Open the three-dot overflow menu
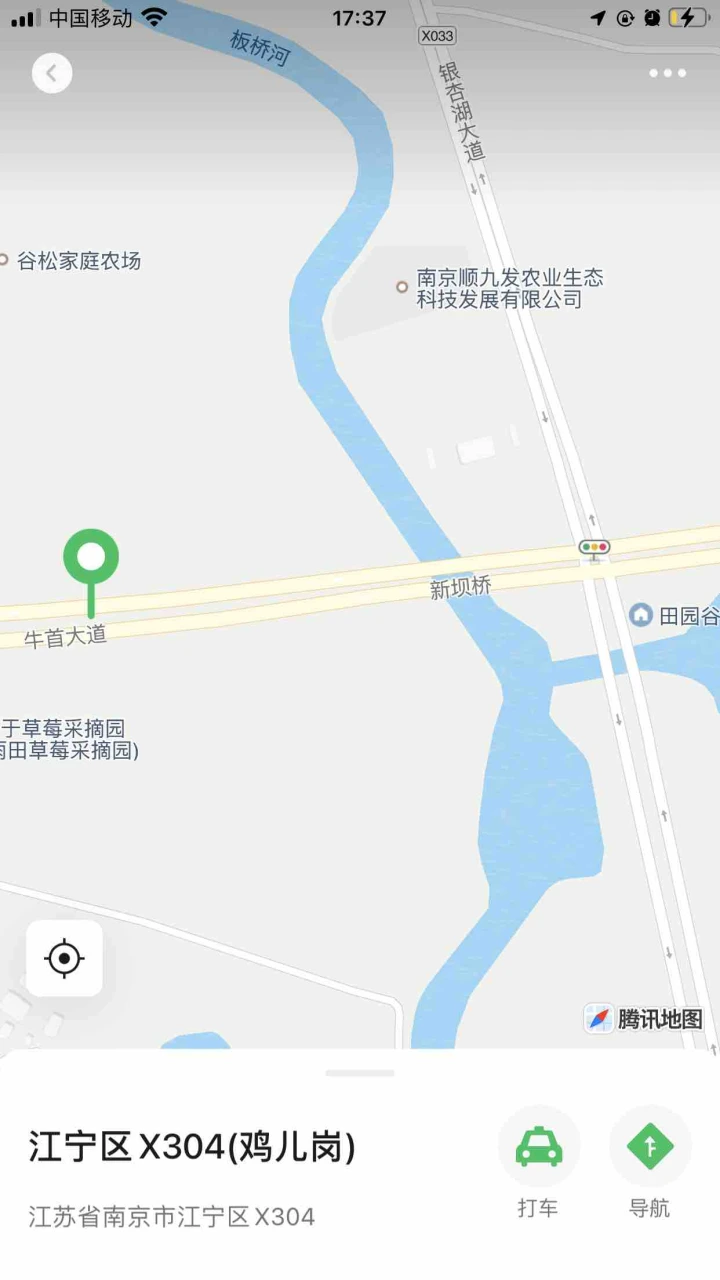Image resolution: width=720 pixels, height=1280 pixels. point(667,73)
